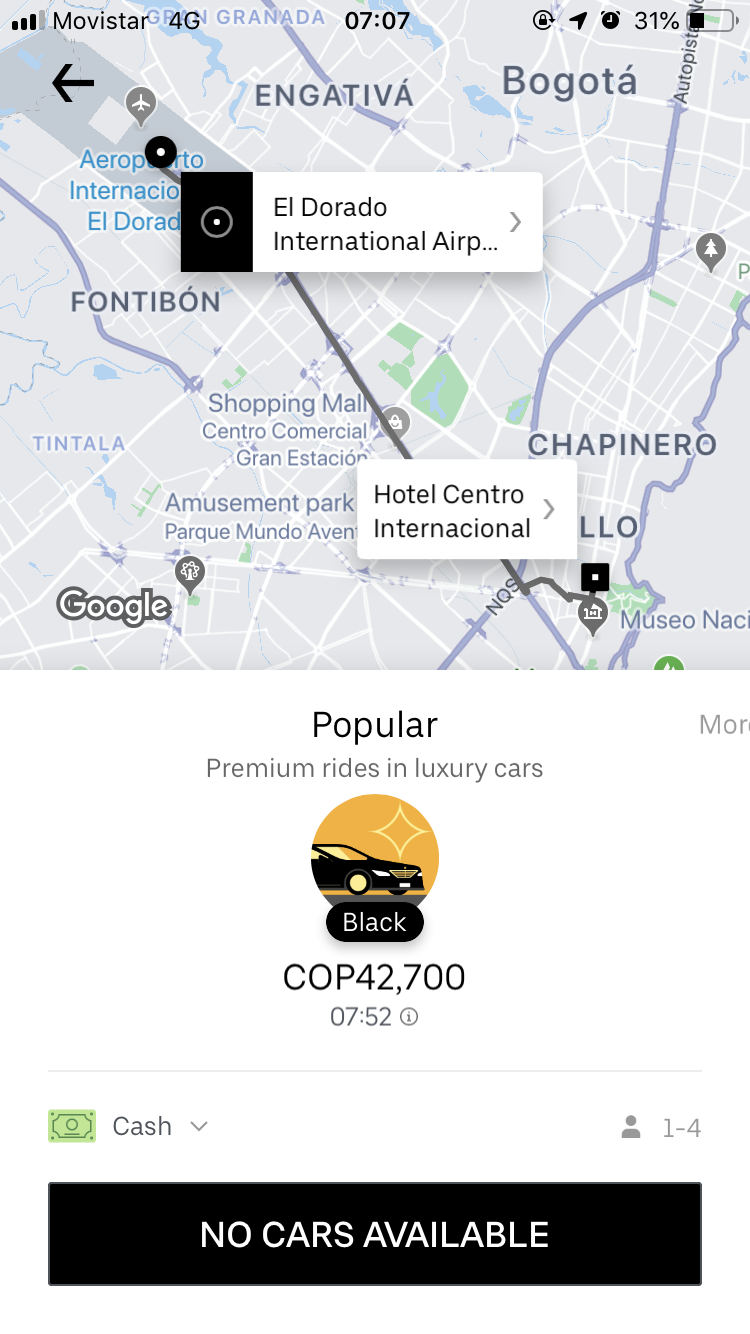
Task: Go back using the arrow icon
Action: 73,82
